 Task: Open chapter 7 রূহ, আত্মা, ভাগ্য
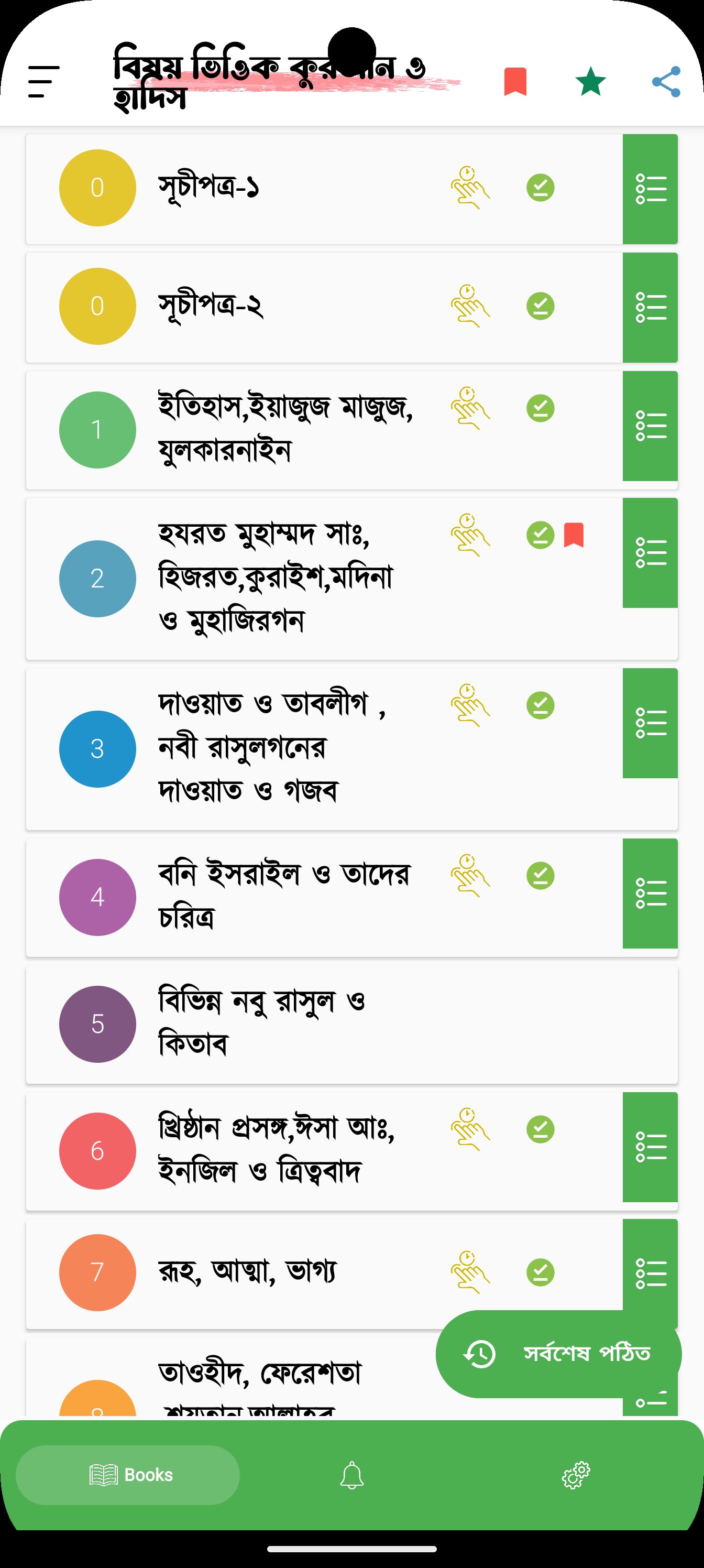click(x=351, y=1273)
